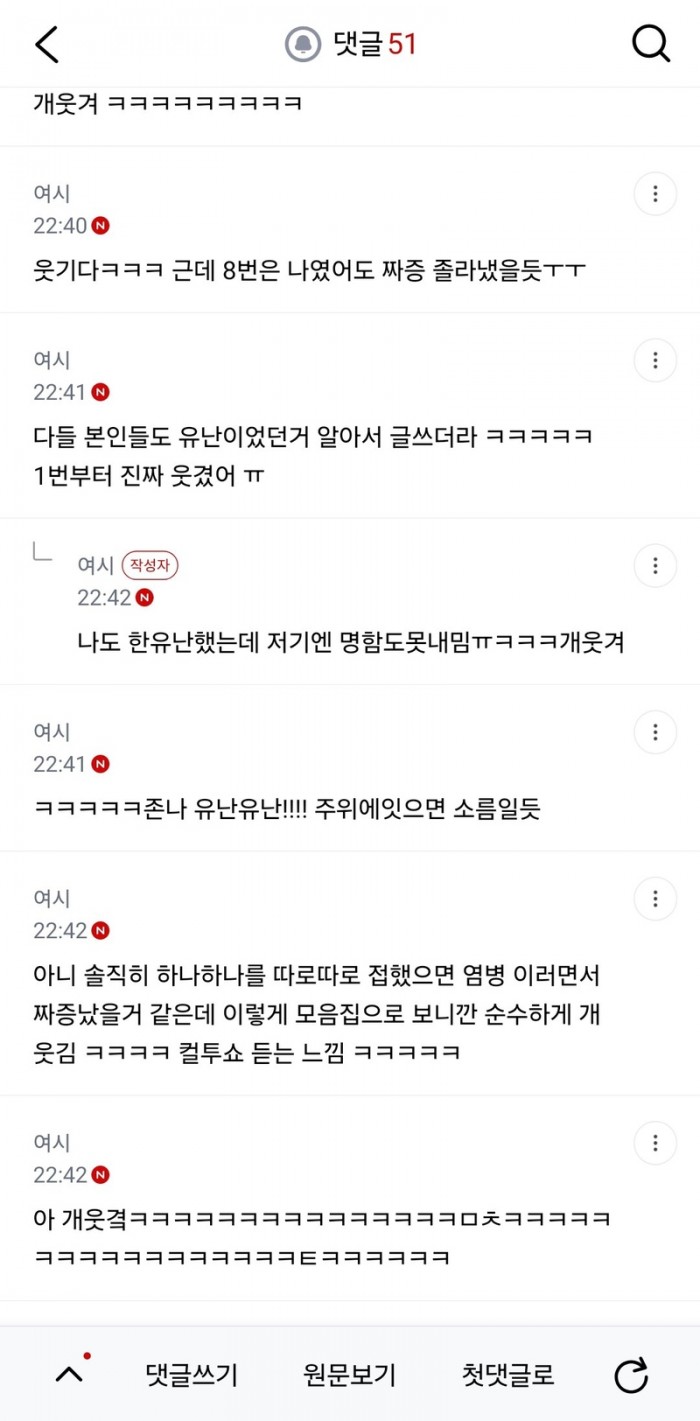Toggle the comment notification bell
This screenshot has width=700, height=1421.
point(303,44)
